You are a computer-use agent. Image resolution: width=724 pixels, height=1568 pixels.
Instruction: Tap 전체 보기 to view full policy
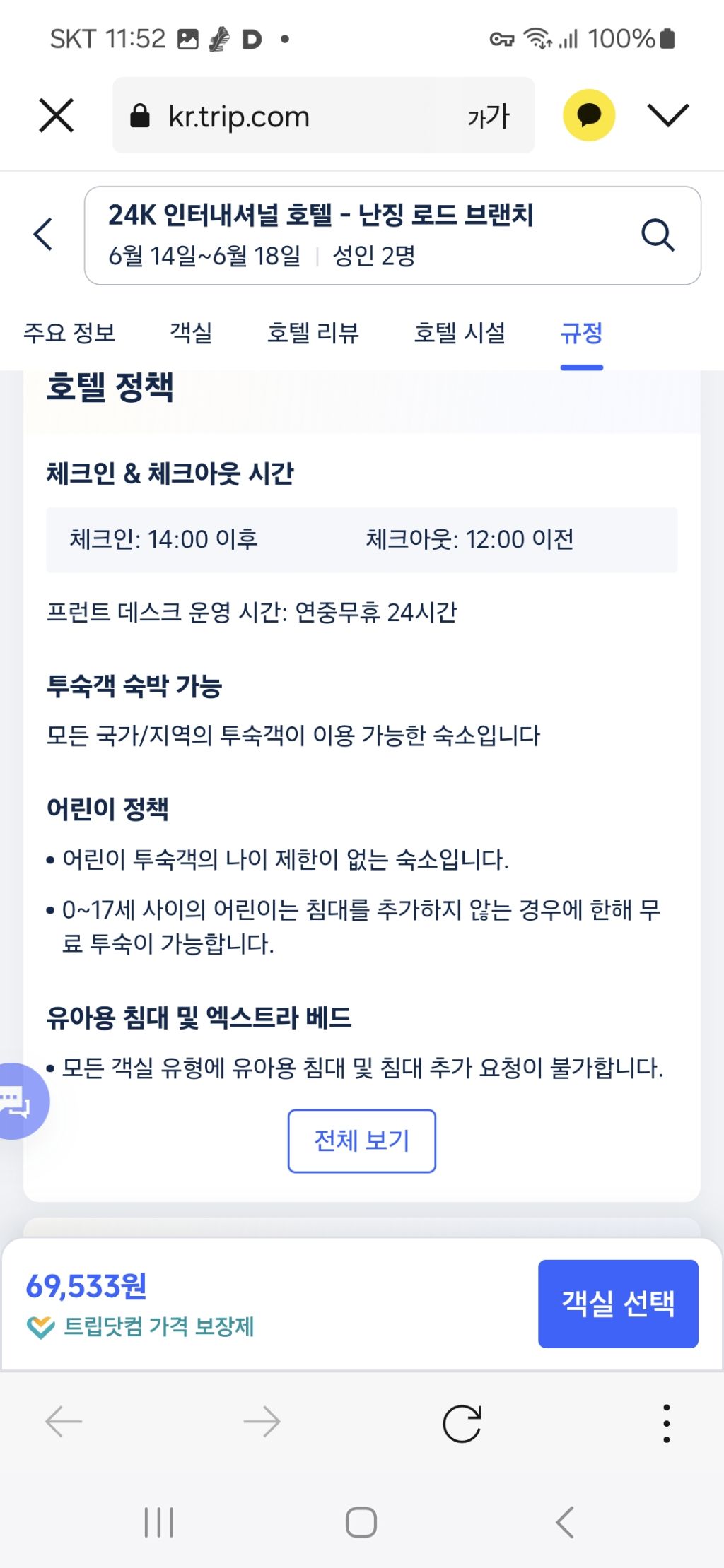click(x=361, y=1140)
